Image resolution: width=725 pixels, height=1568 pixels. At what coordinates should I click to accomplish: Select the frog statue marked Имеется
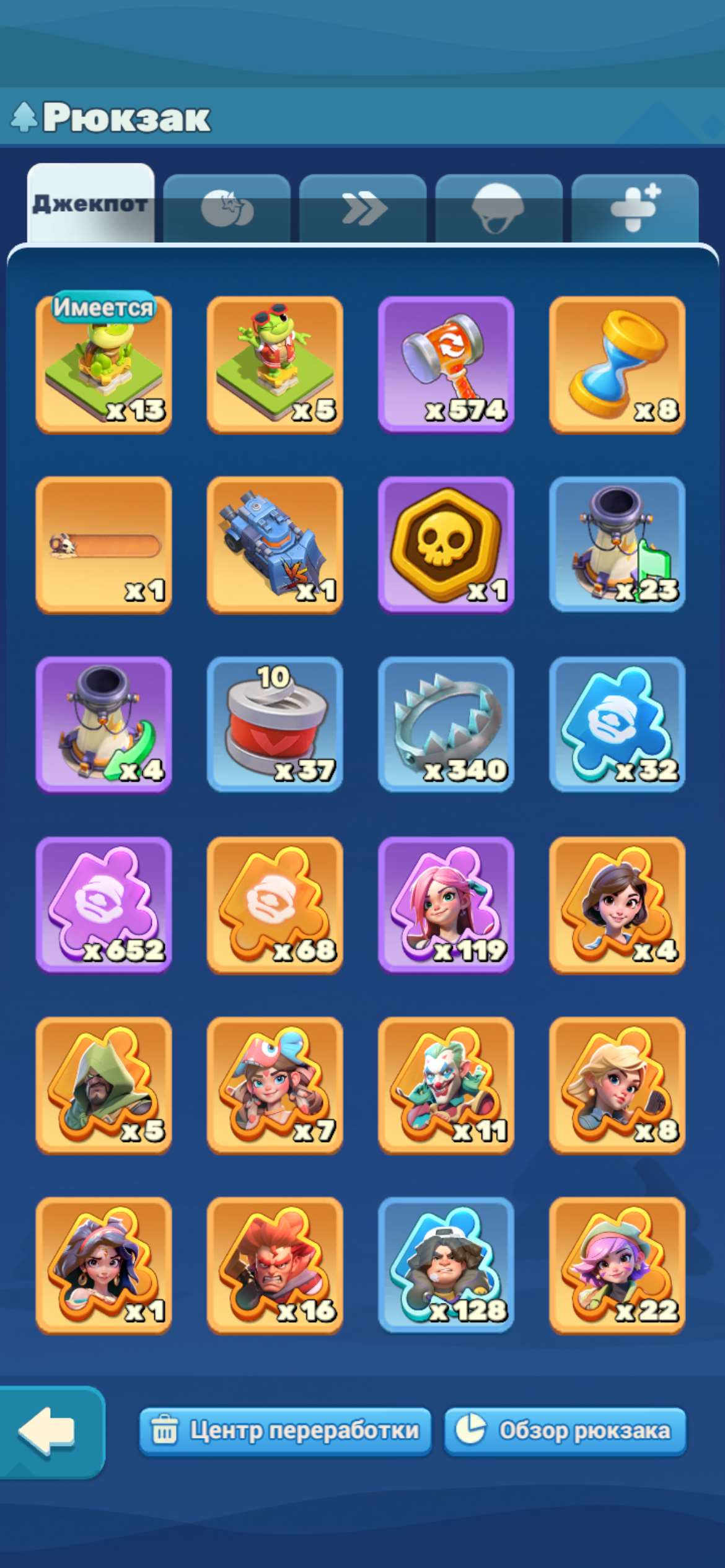point(103,364)
